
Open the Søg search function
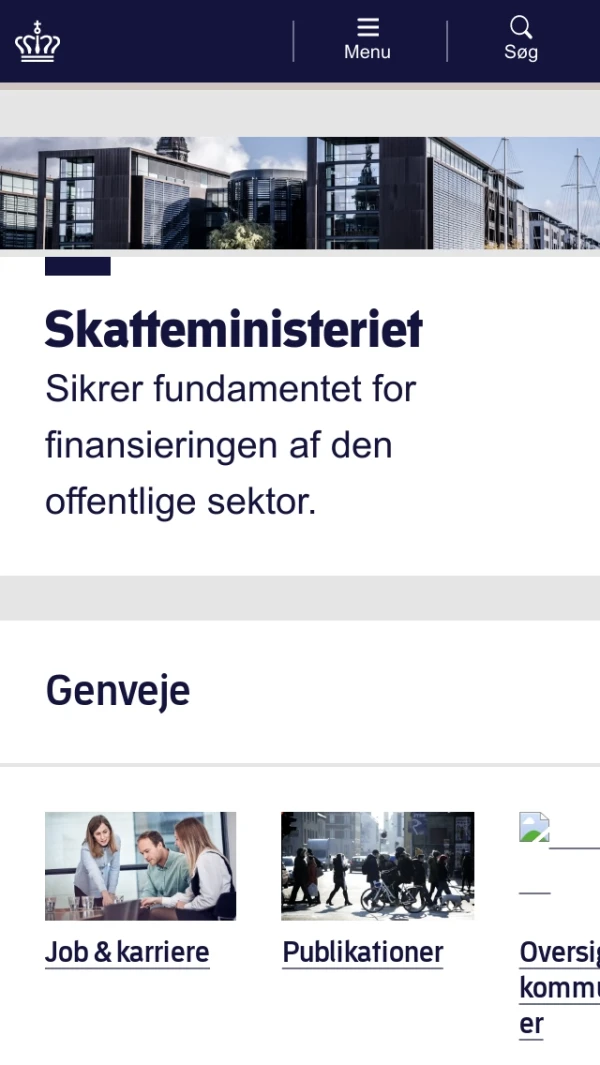coord(521,40)
